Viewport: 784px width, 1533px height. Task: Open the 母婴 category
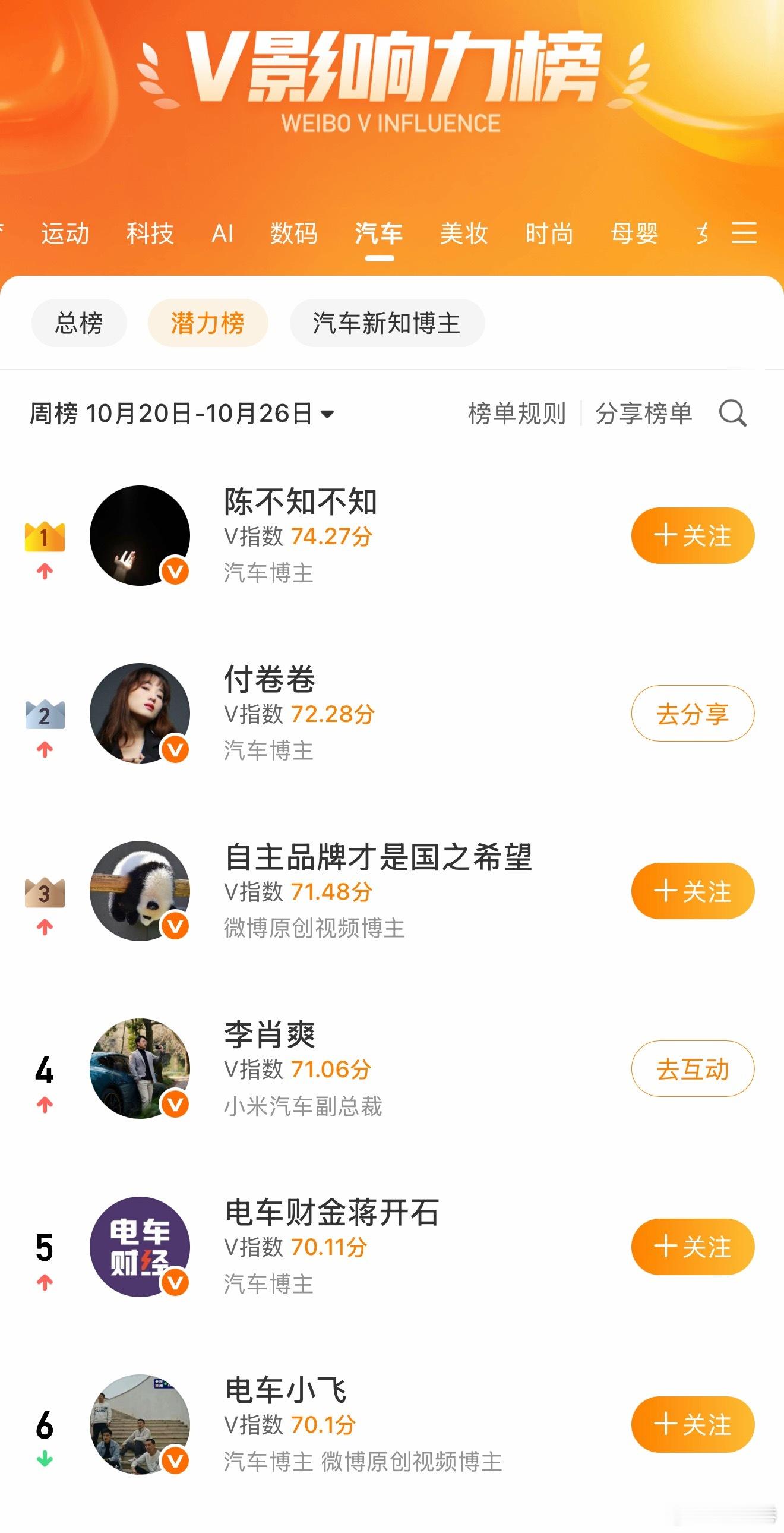(635, 234)
